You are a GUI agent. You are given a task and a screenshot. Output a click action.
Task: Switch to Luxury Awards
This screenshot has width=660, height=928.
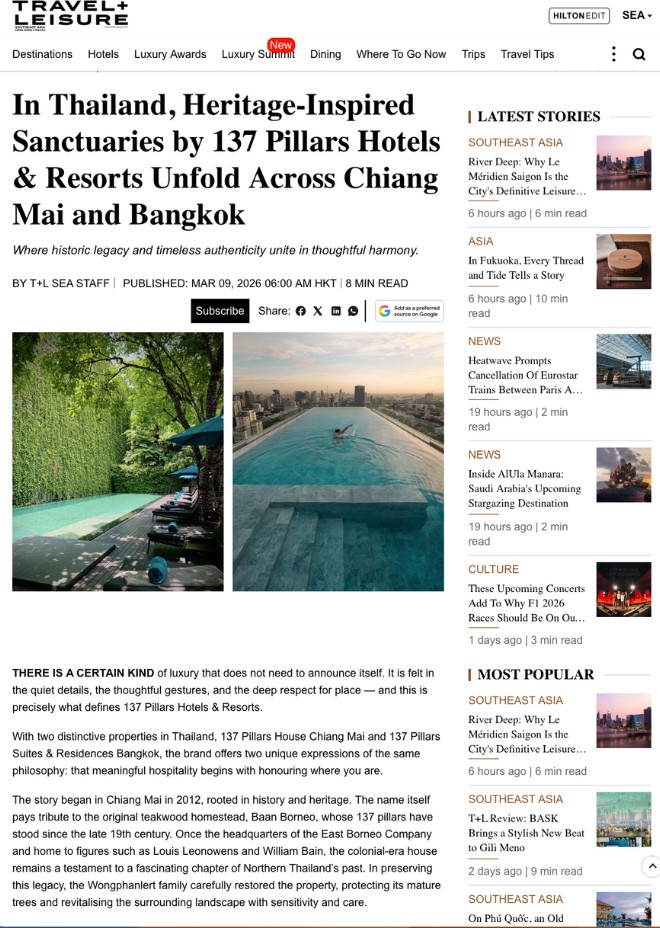coord(170,54)
